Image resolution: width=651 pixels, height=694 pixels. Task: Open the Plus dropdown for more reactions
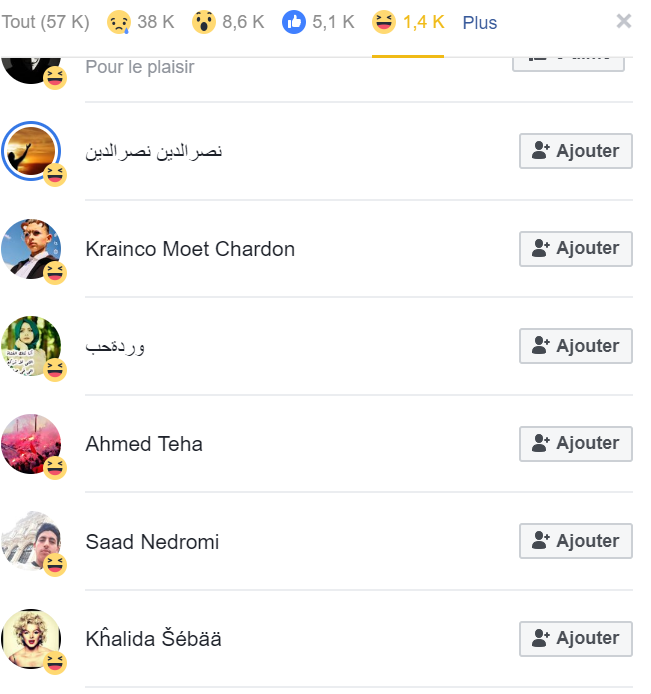(x=480, y=22)
